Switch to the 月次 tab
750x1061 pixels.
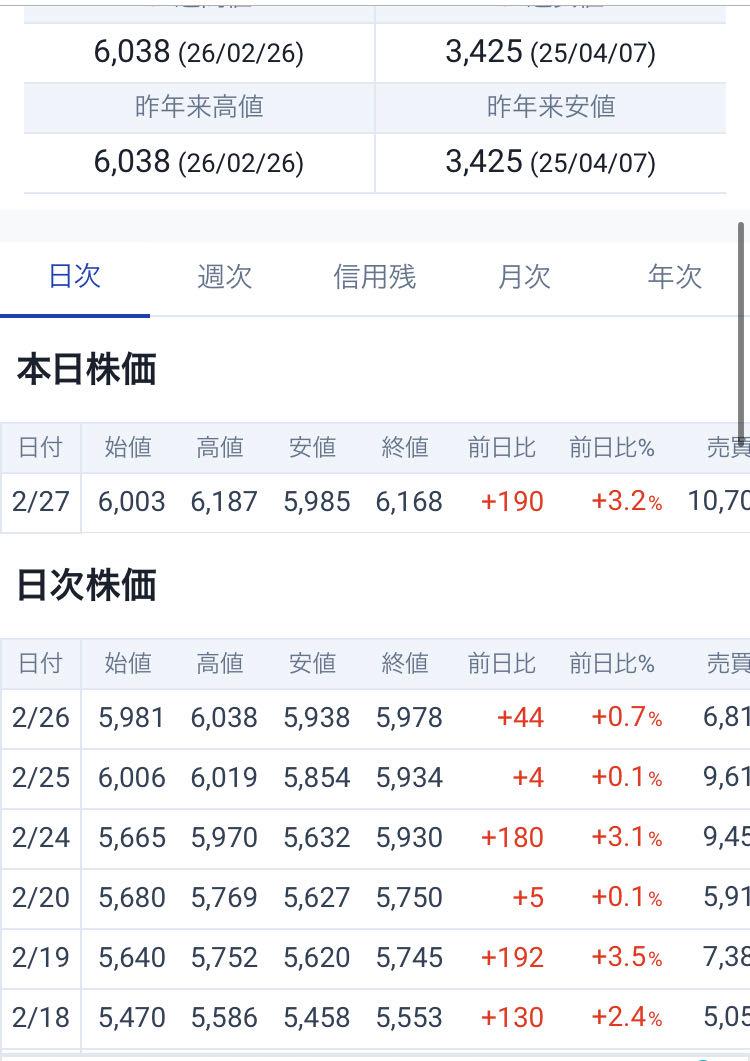click(524, 277)
